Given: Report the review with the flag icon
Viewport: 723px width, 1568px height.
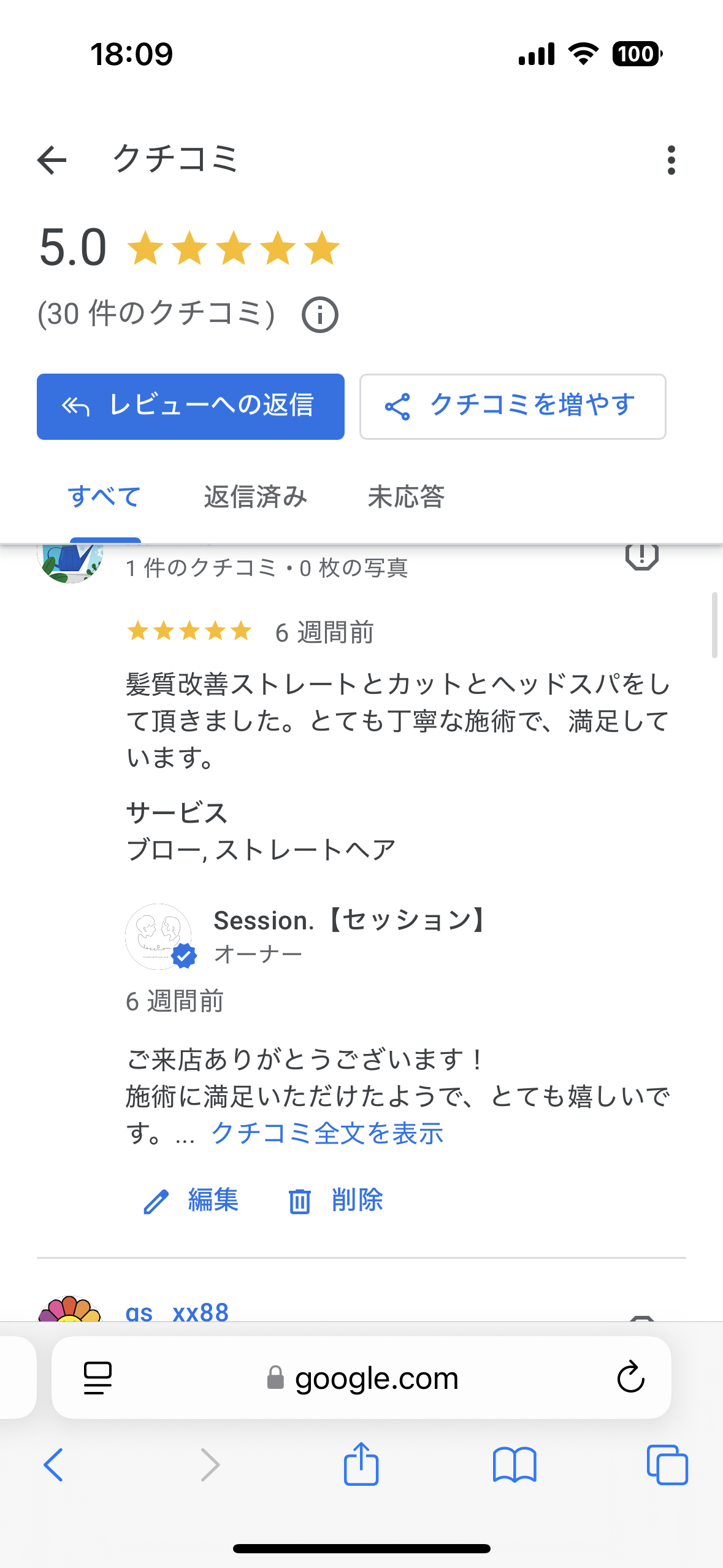Looking at the screenshot, I should tap(641, 556).
